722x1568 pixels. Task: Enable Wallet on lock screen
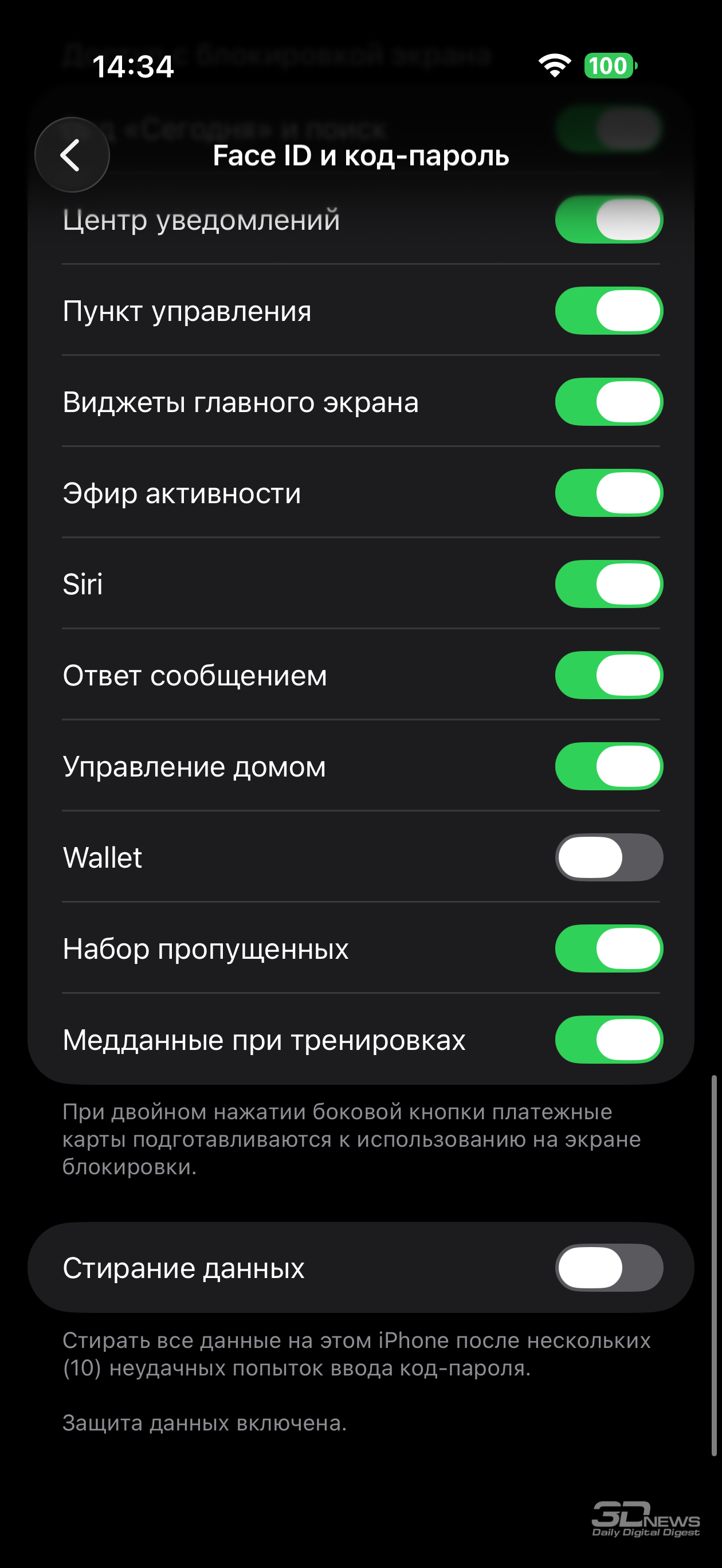coord(608,857)
